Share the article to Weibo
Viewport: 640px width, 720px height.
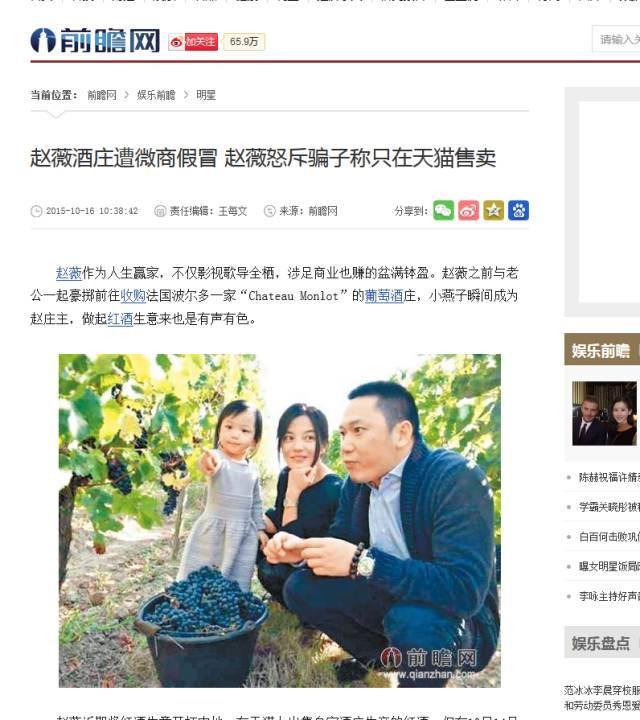click(468, 211)
